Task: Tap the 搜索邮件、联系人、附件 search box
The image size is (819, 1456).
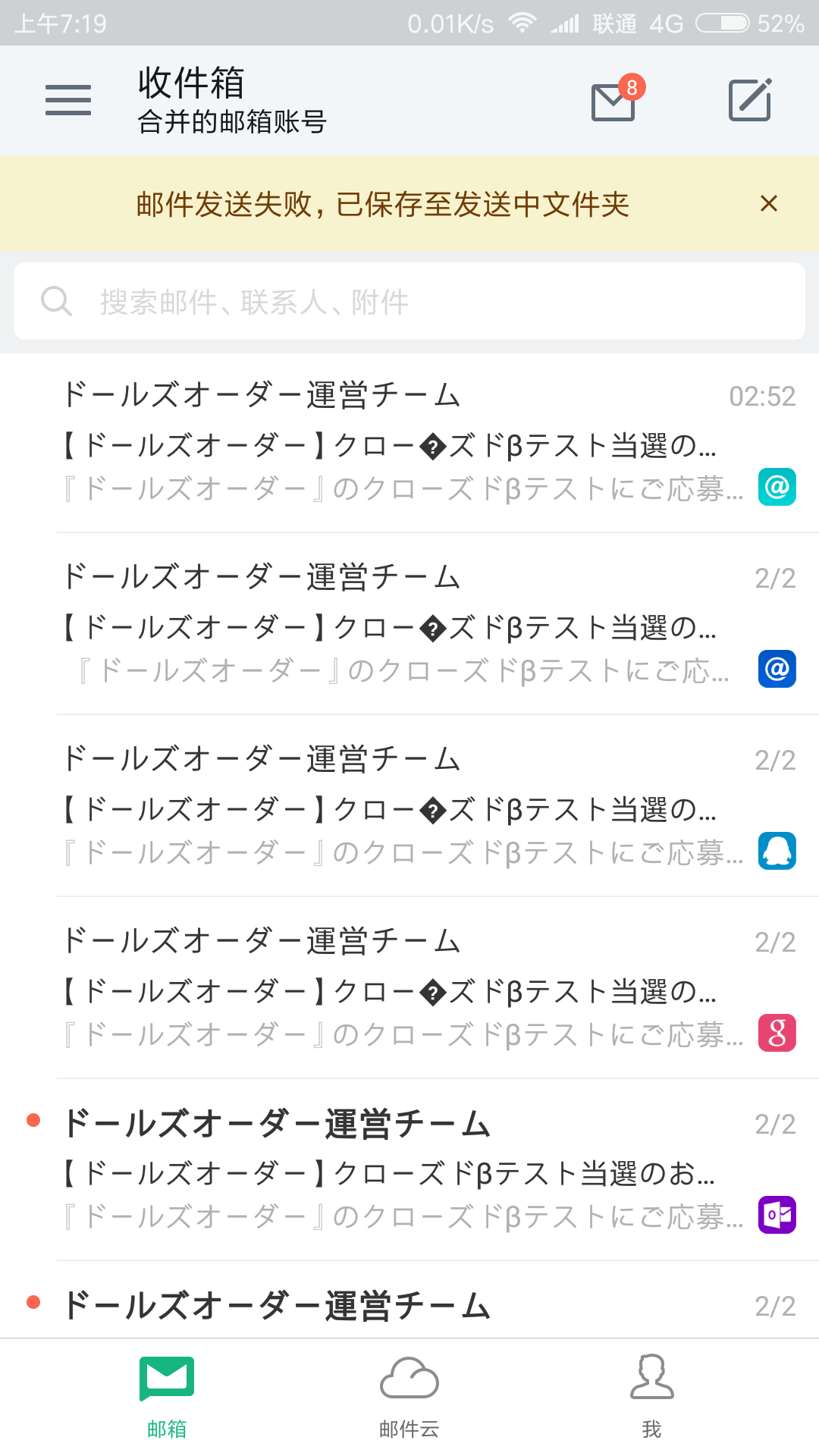Action: (x=409, y=301)
